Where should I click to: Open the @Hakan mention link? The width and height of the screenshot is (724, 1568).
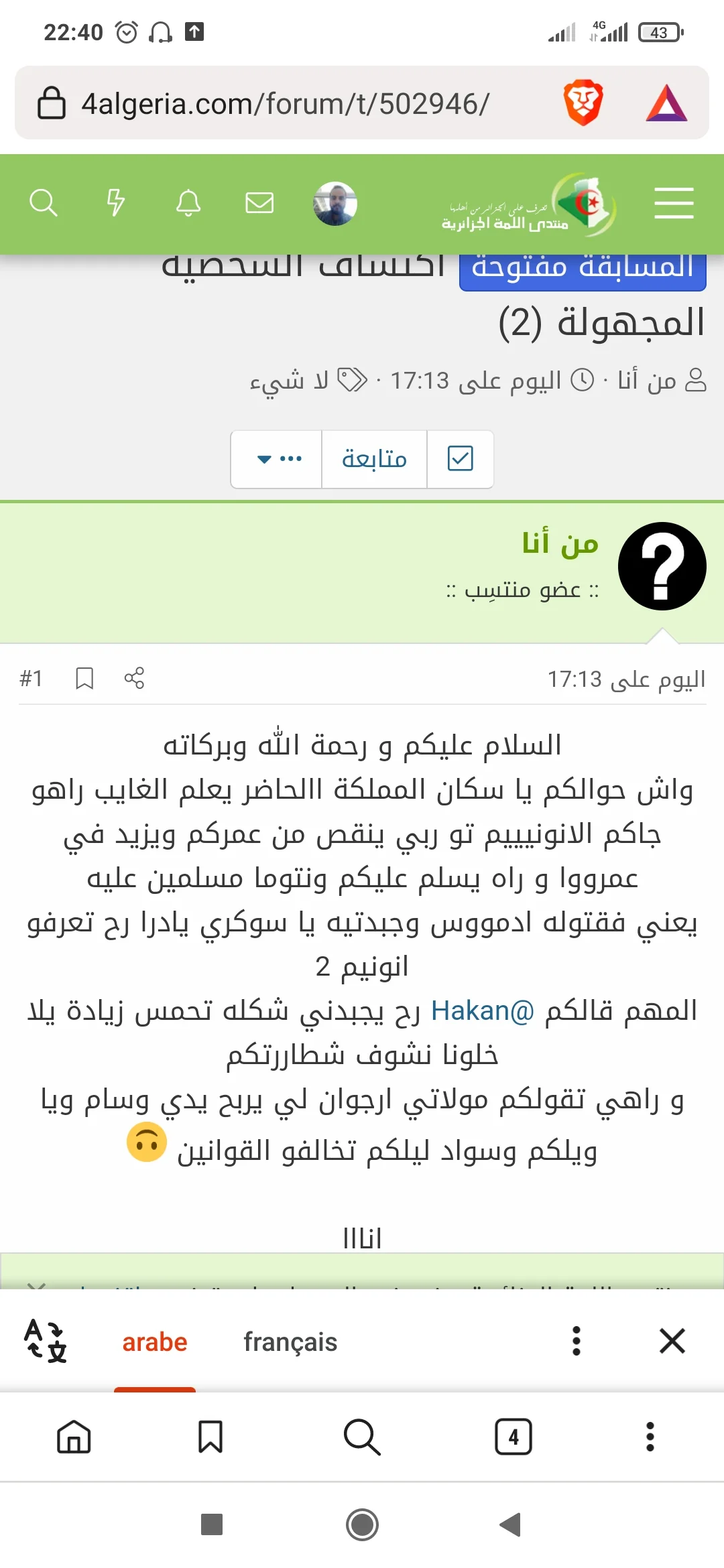coord(482,1010)
